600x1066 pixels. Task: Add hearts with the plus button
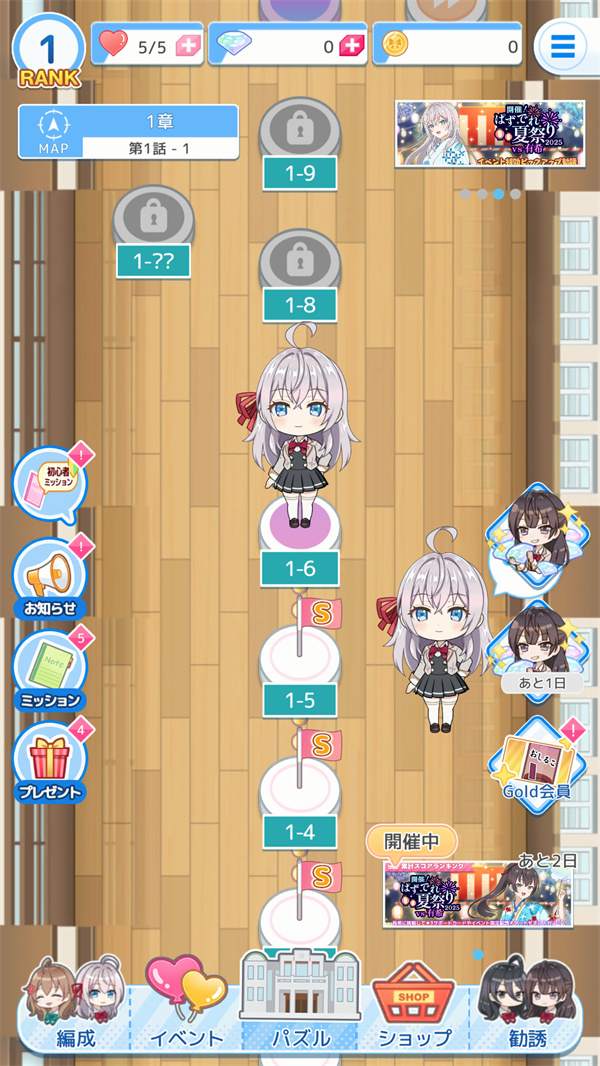187,46
